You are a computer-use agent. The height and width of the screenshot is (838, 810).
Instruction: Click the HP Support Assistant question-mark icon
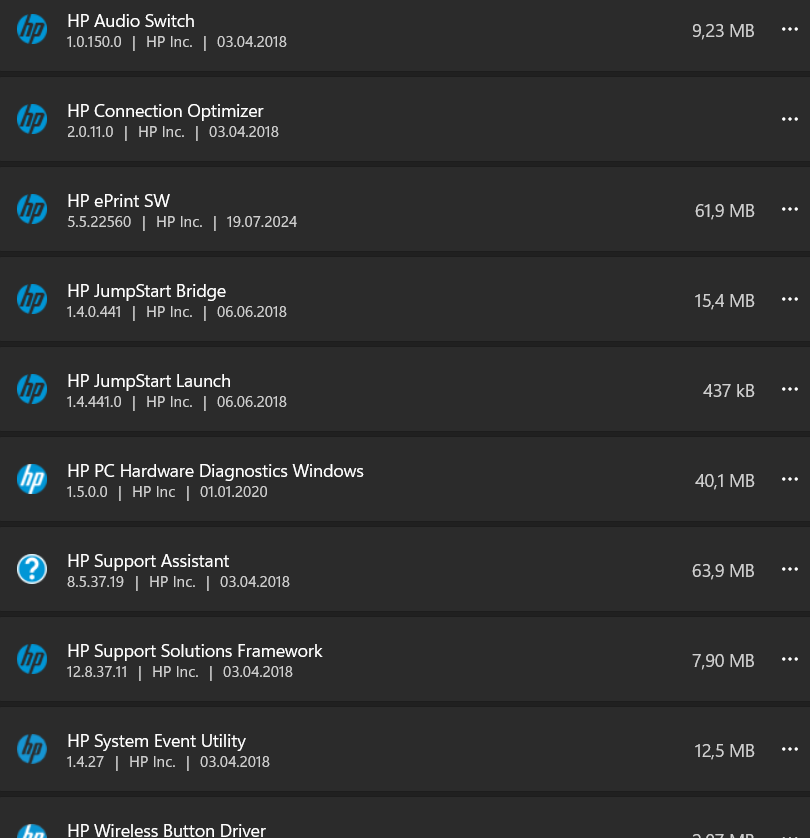[32, 569]
